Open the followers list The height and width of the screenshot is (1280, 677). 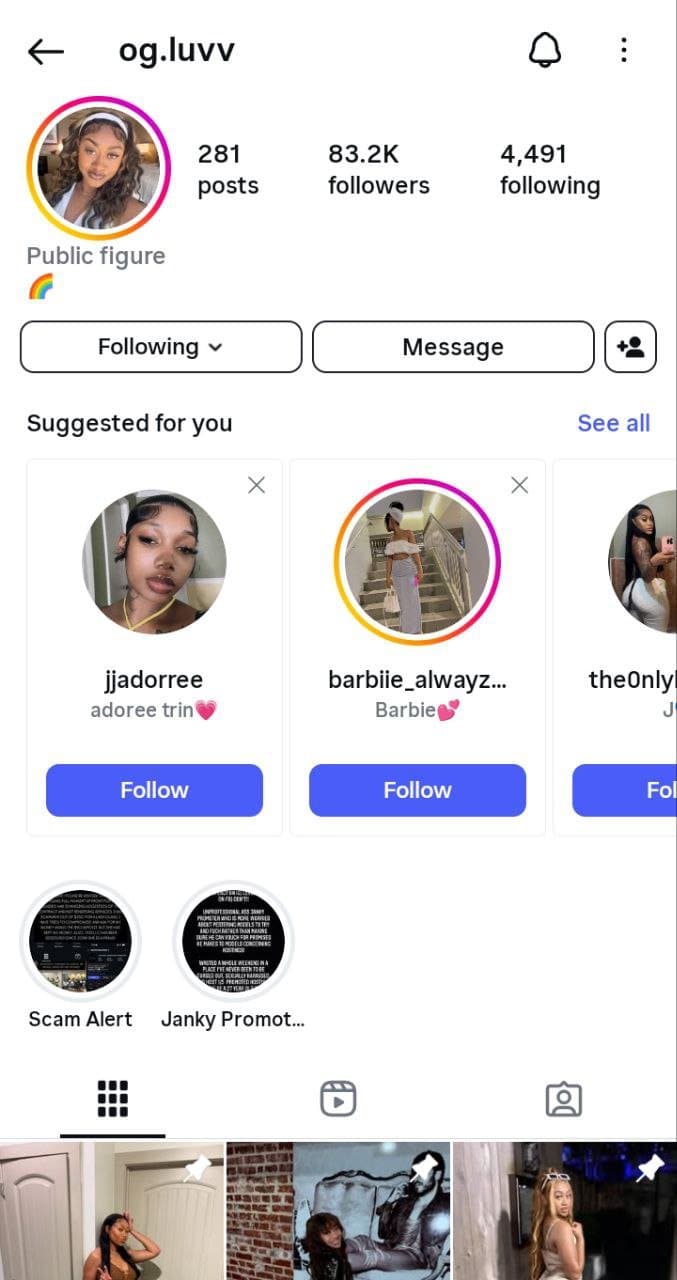(x=378, y=169)
